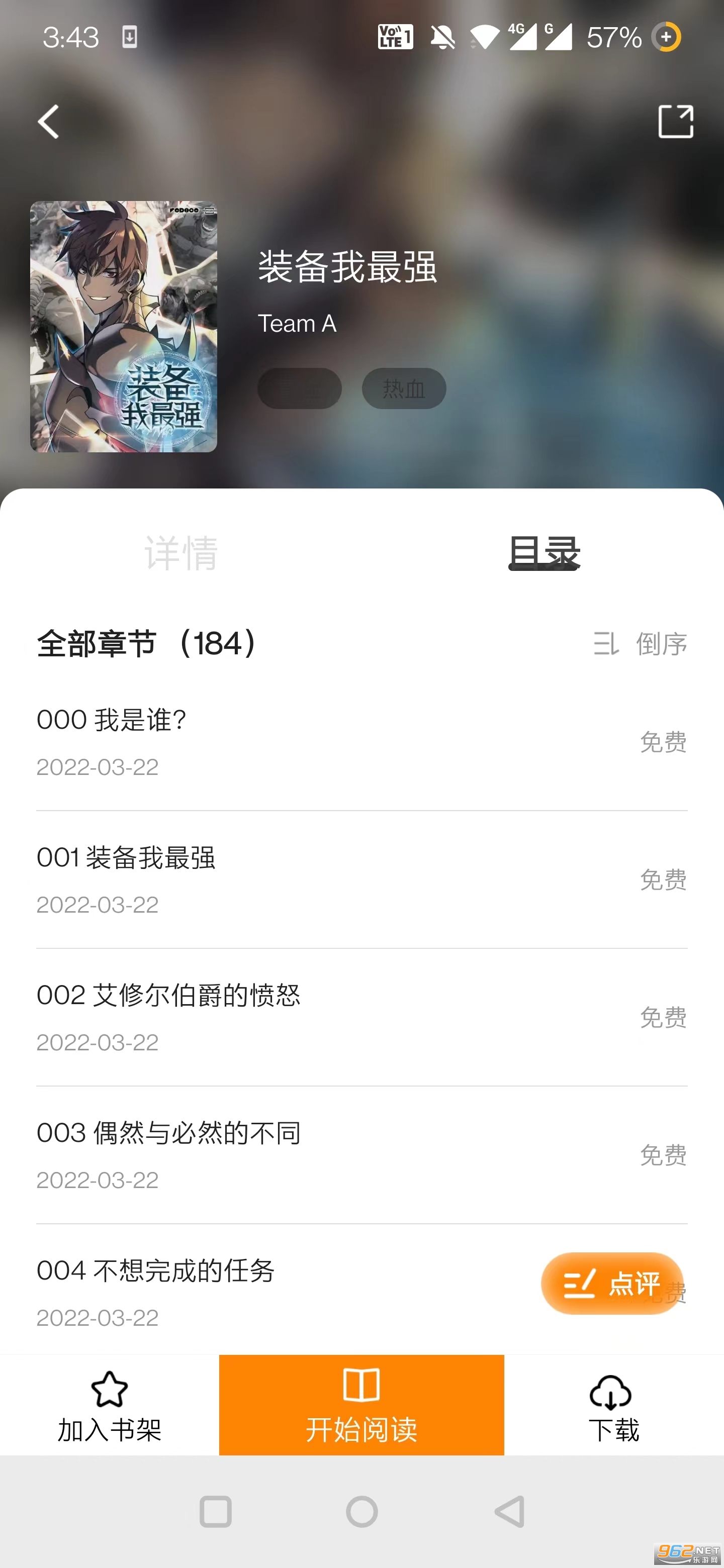Image resolution: width=724 pixels, height=1568 pixels.
Task: Open the recent apps overview
Action: 216,1511
